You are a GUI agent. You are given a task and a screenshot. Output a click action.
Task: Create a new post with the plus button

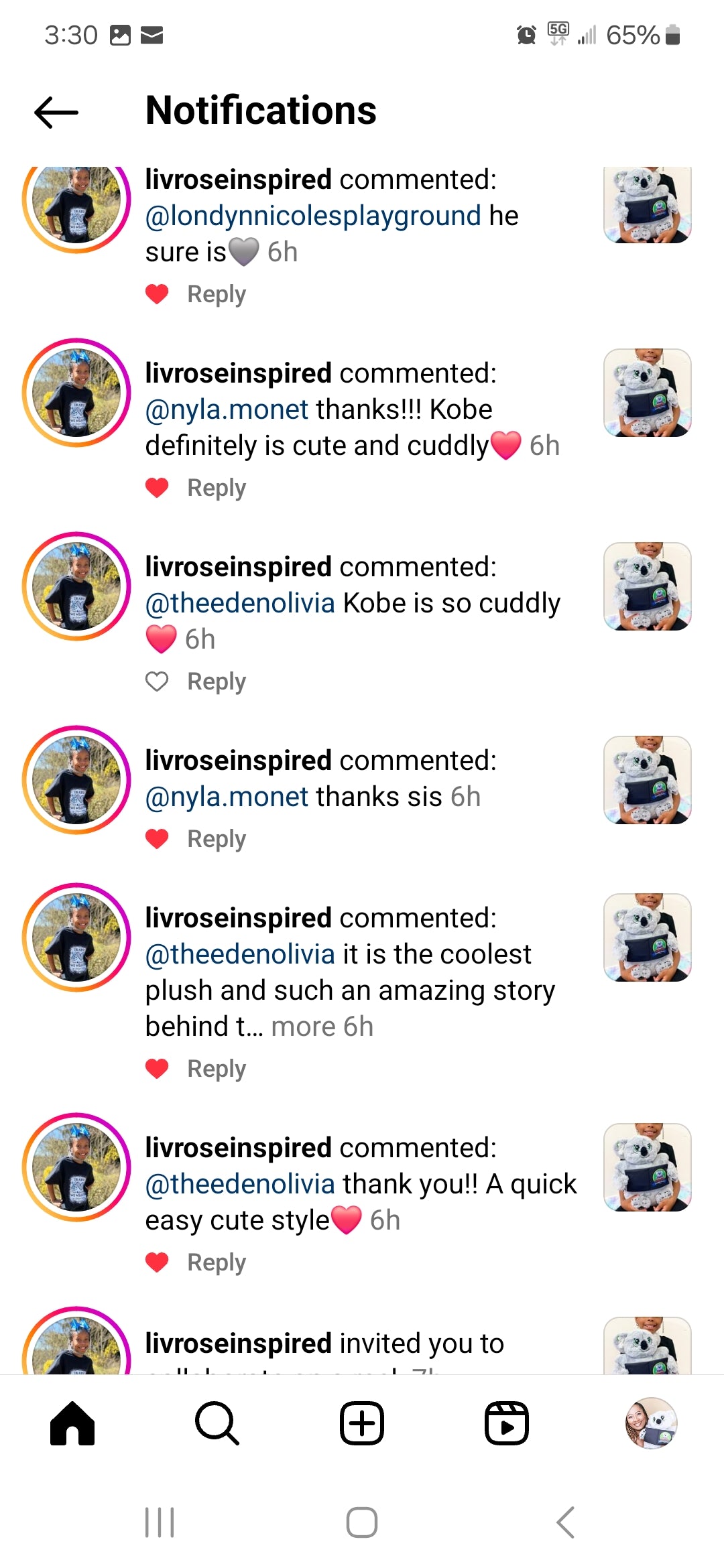[362, 1423]
